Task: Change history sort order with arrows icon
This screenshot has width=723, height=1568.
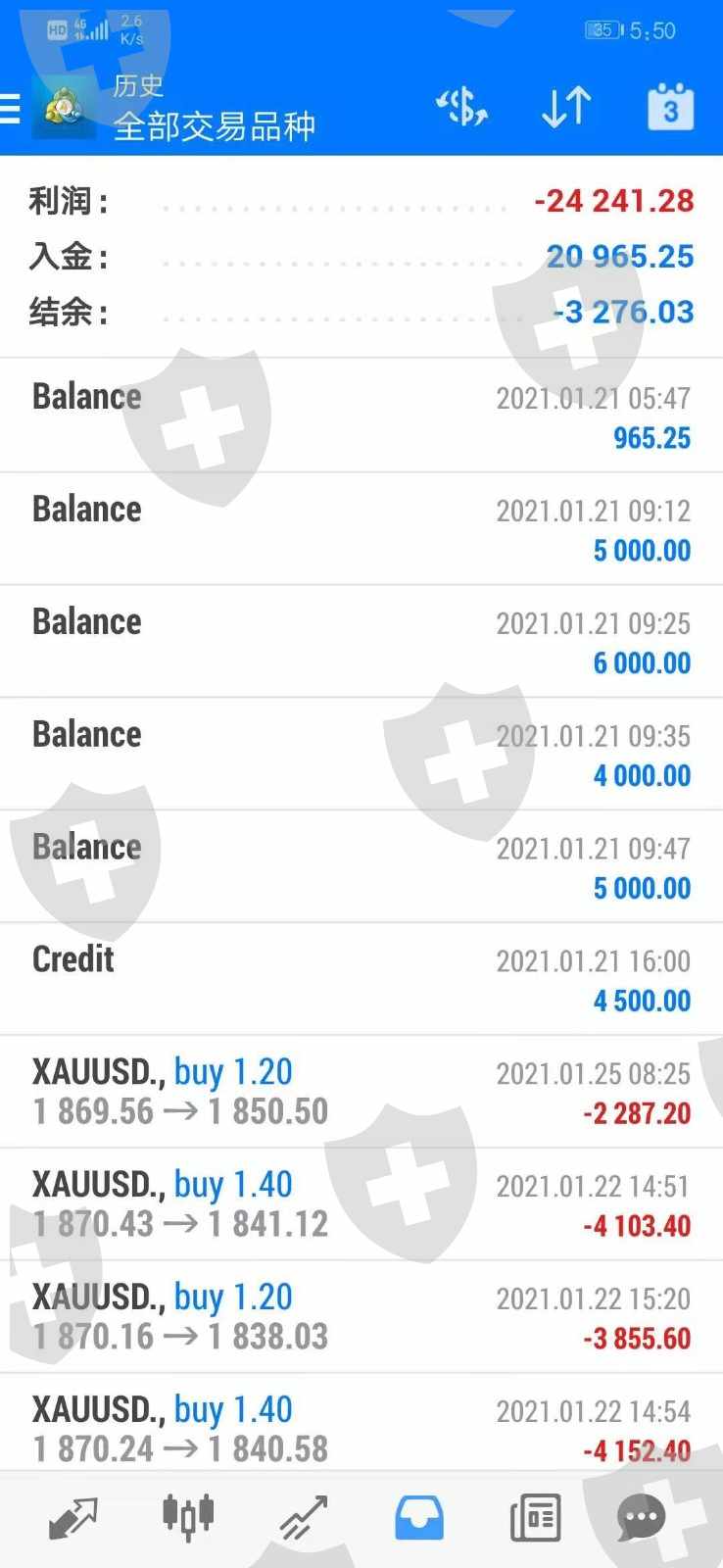Action: [x=566, y=108]
